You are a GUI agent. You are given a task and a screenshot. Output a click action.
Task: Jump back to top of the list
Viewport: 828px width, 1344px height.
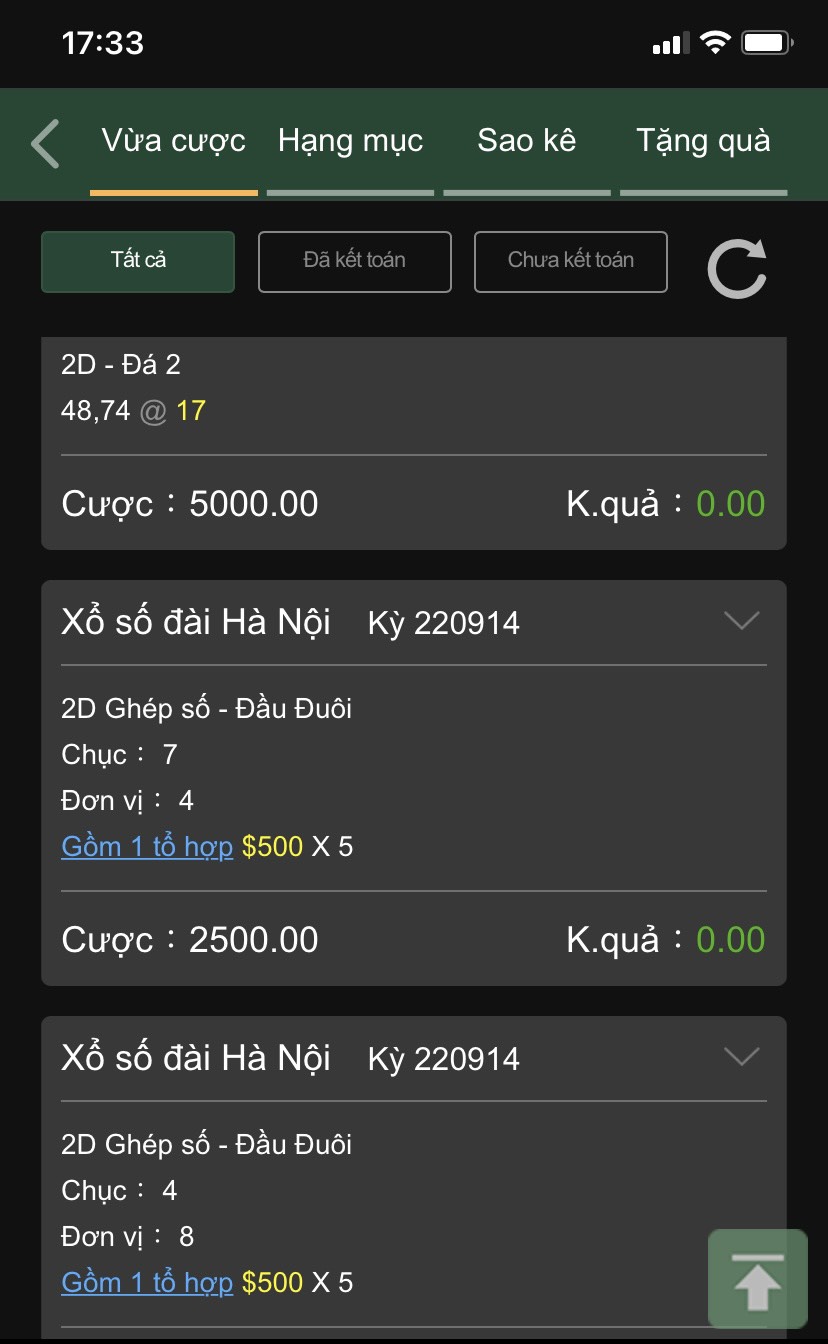pos(758,1279)
